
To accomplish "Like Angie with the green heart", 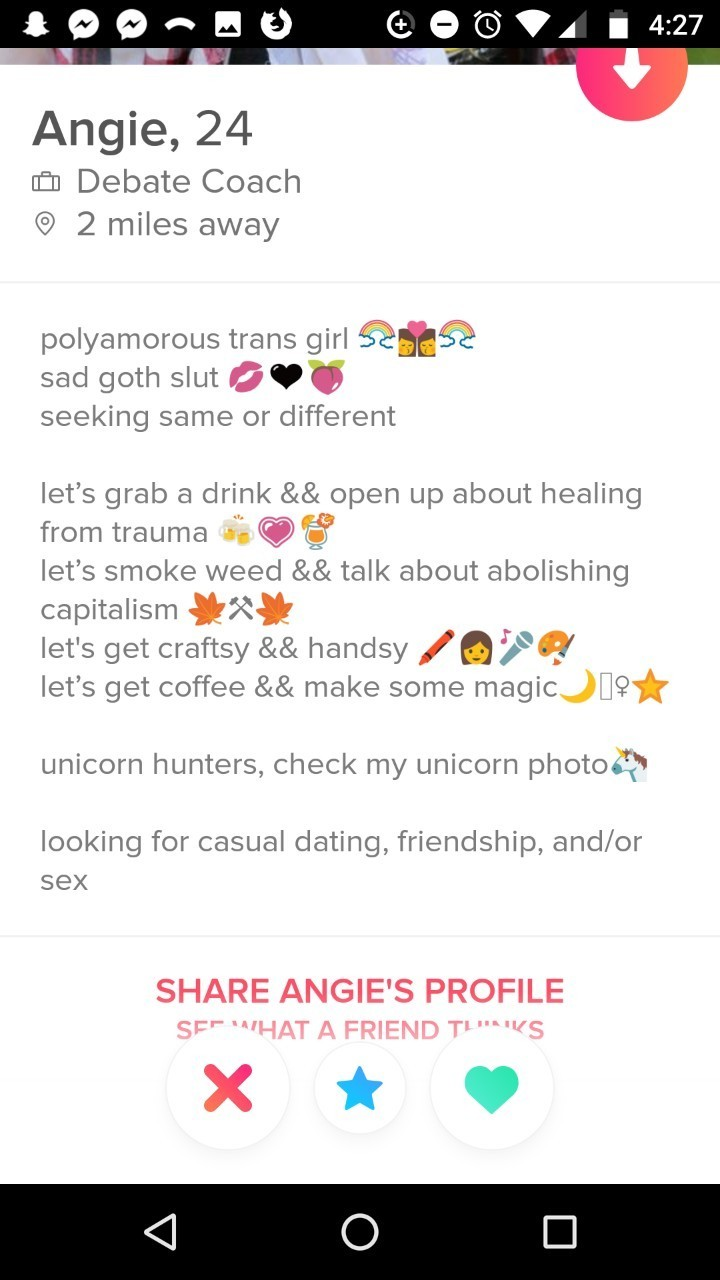I will (492, 1087).
